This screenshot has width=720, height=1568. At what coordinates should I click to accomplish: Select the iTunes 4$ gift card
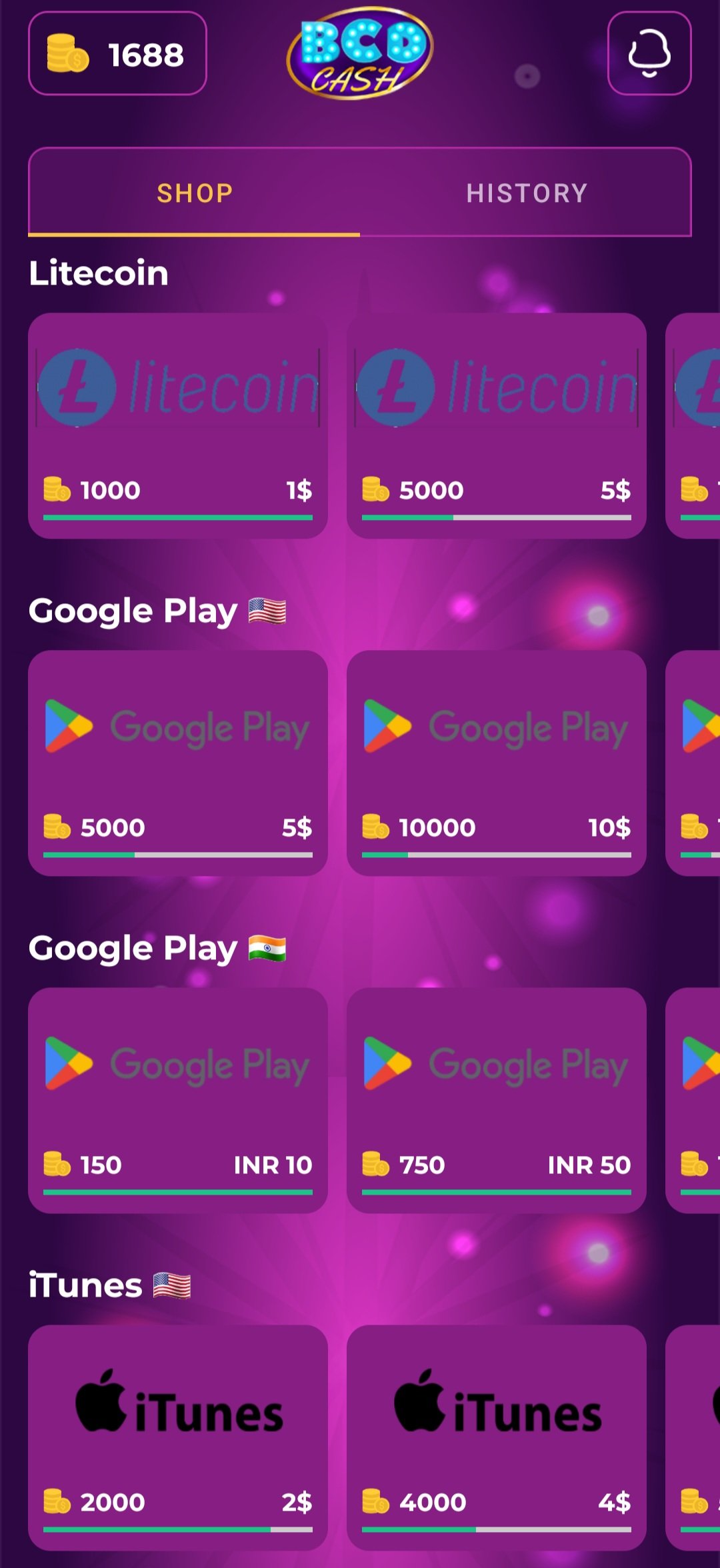pyautogui.click(x=497, y=1437)
